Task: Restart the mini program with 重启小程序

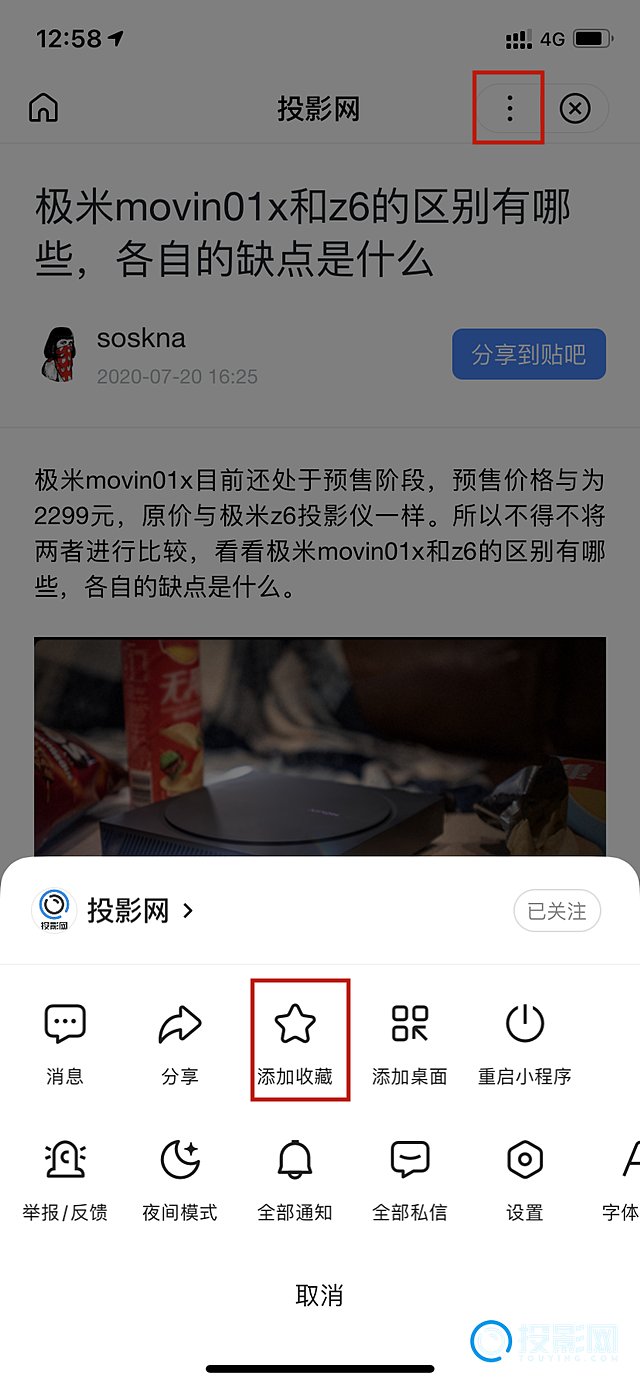Action: pyautogui.click(x=525, y=1042)
